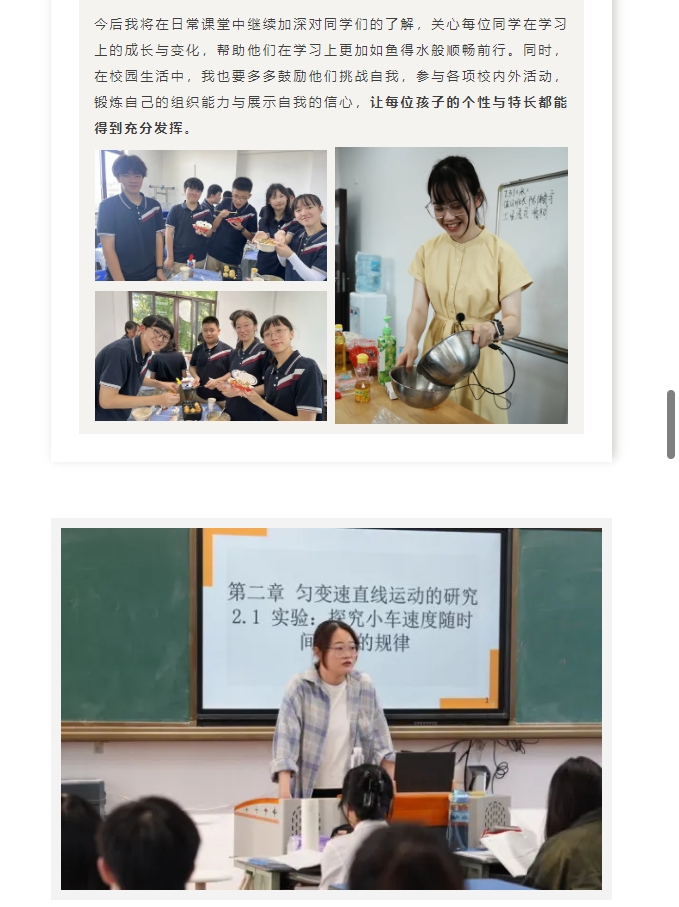The width and height of the screenshot is (679, 907).
Task: Enlarge the photo of the teacher holding metal bowls
Action: (x=451, y=285)
